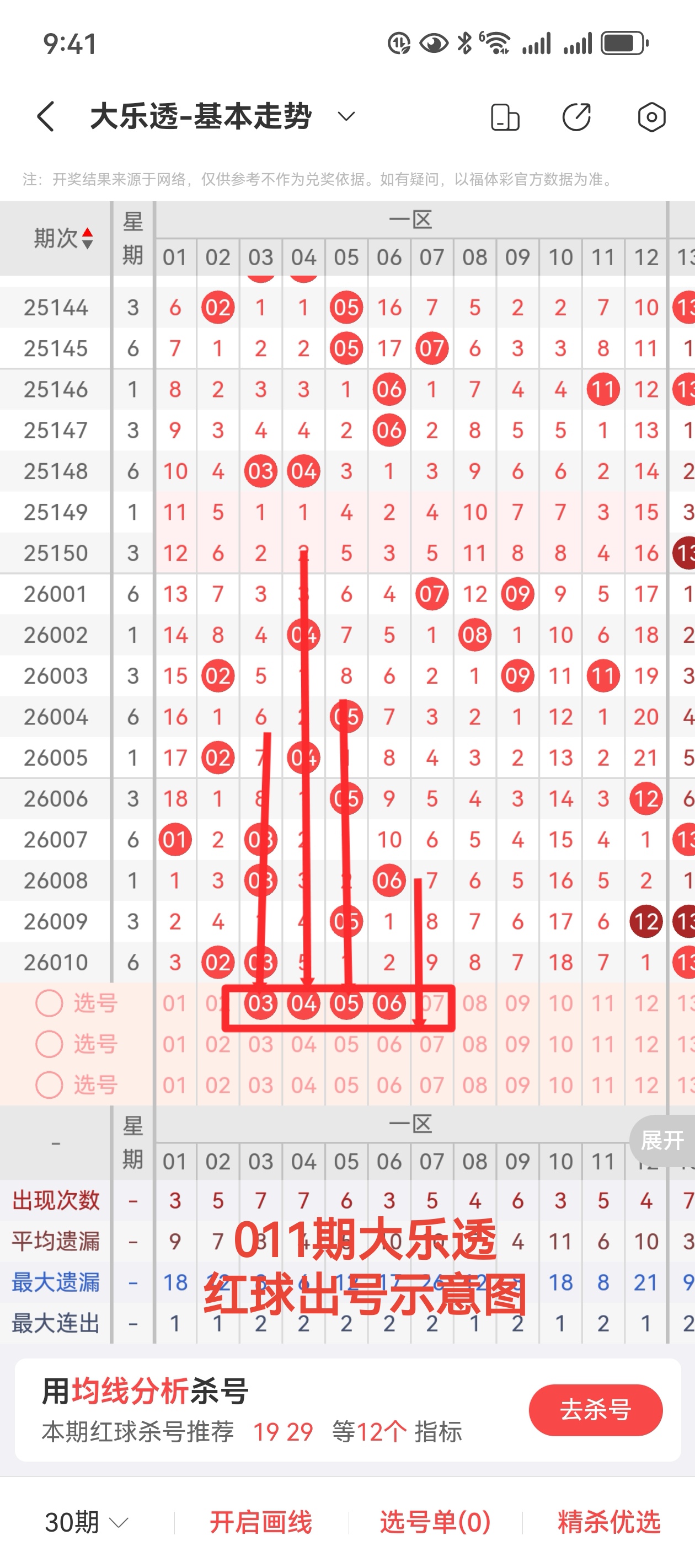Open chart settings hexagon icon
The width and height of the screenshot is (695, 1568).
point(651,117)
